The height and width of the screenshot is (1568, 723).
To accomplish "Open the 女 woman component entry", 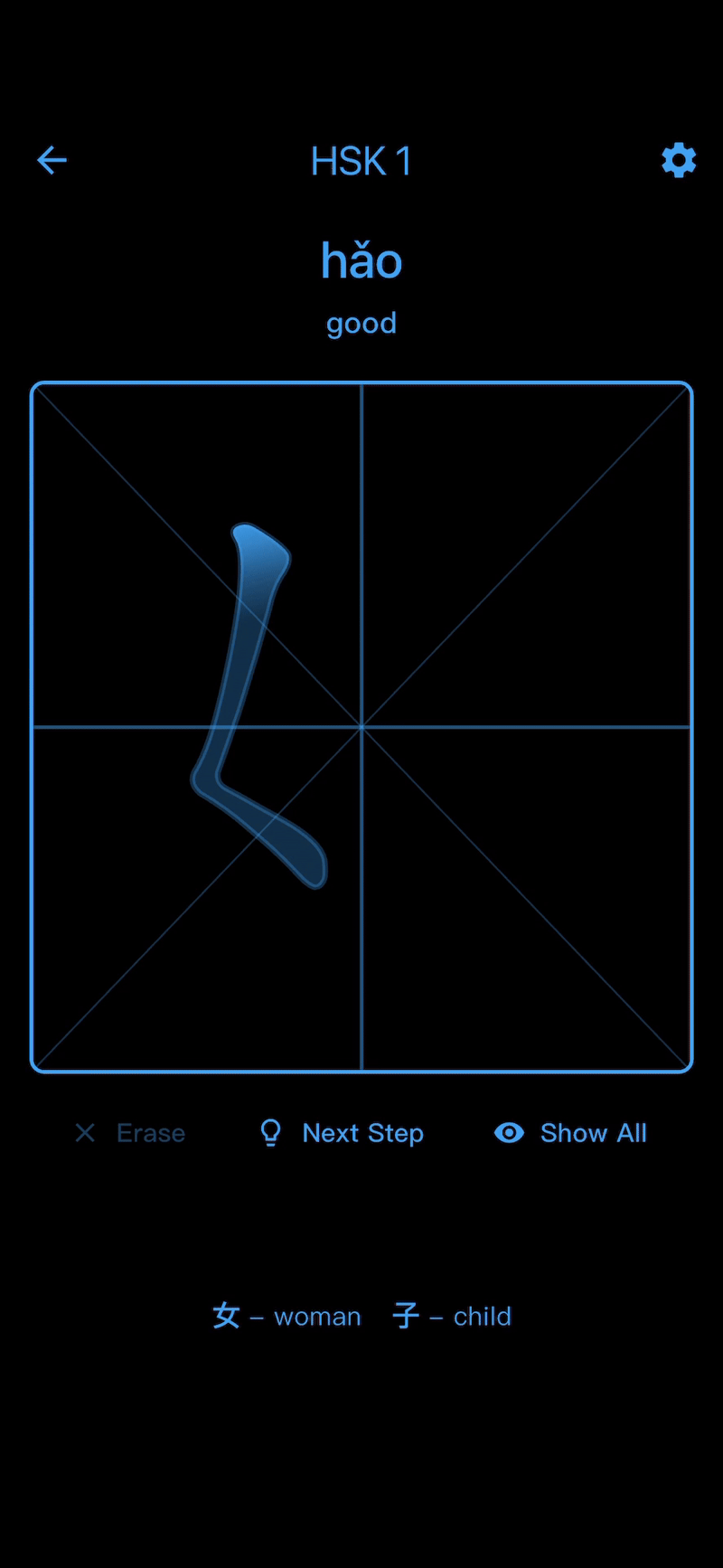I will pyautogui.click(x=286, y=1316).
